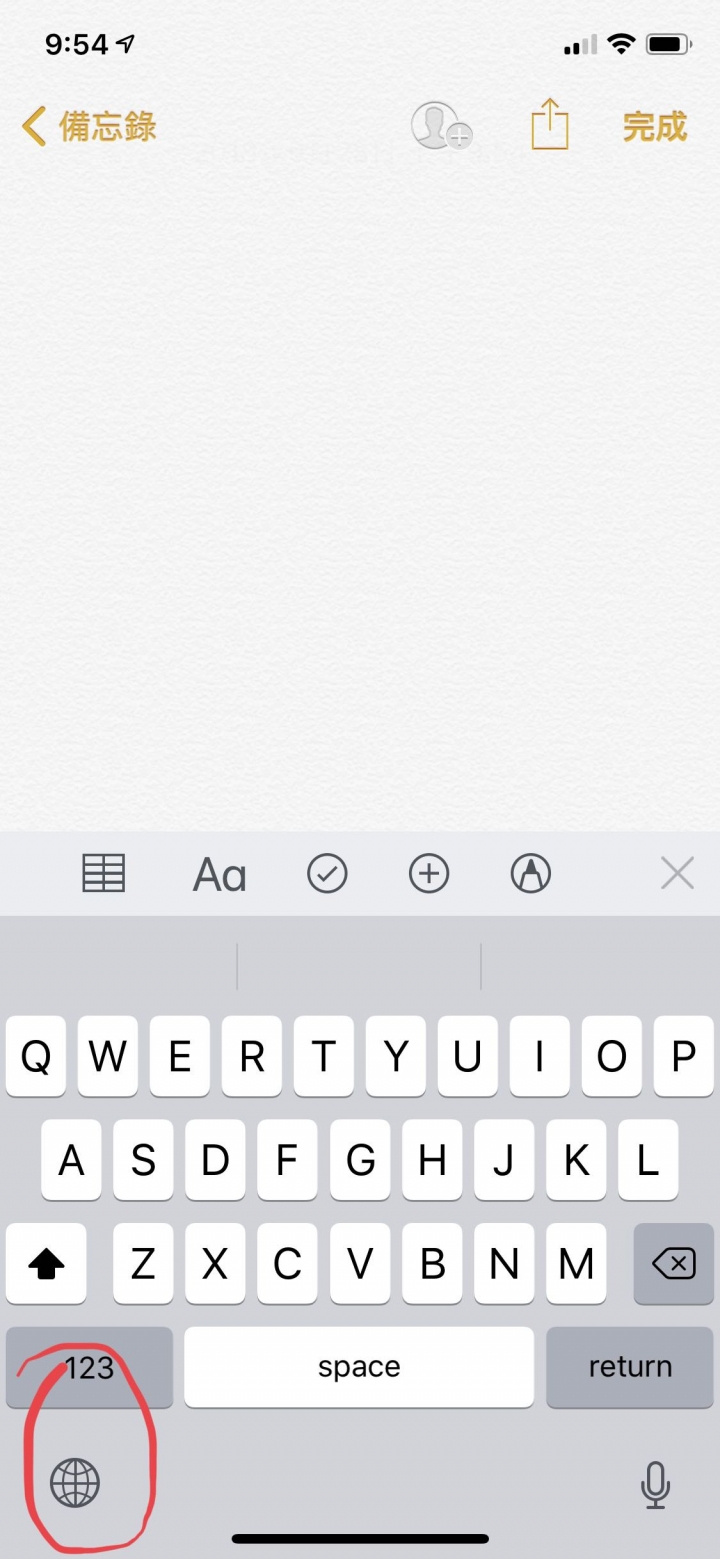Image resolution: width=720 pixels, height=1559 pixels.
Task: Add people to this note
Action: pyautogui.click(x=441, y=127)
